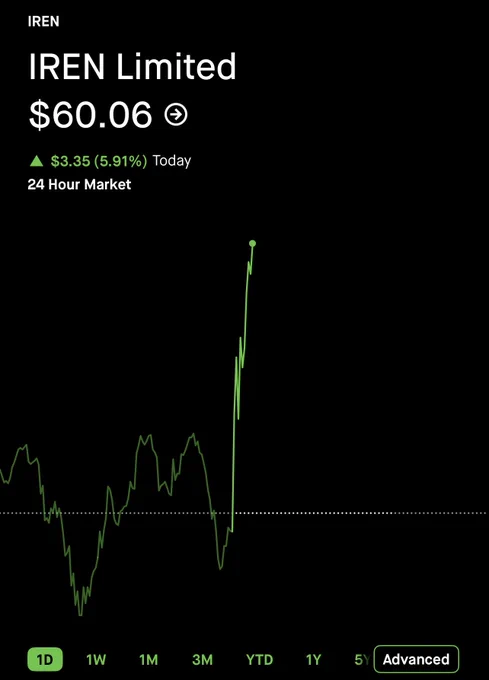This screenshot has width=489, height=680.
Task: Switch to the 3M range
Action: tap(202, 660)
